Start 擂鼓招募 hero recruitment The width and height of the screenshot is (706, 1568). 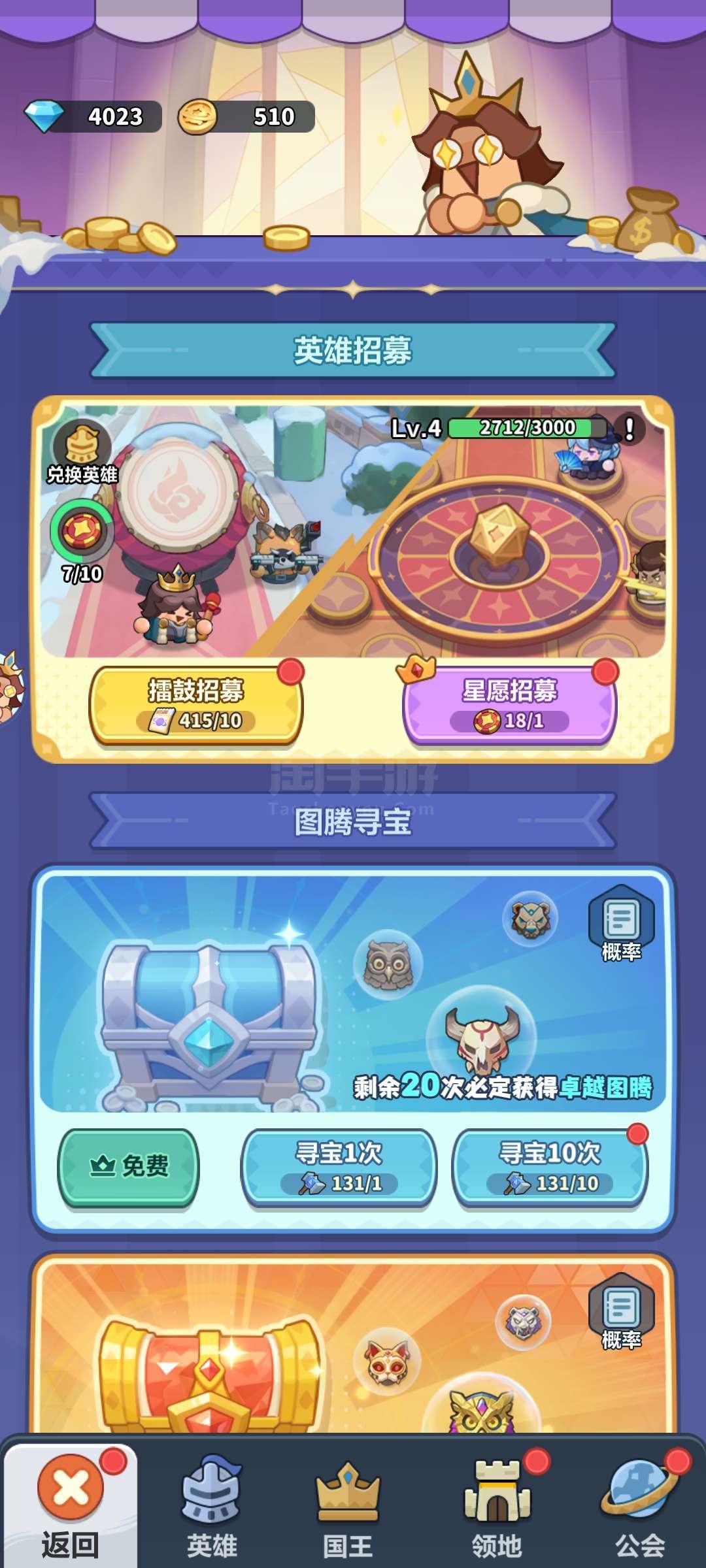(196, 705)
